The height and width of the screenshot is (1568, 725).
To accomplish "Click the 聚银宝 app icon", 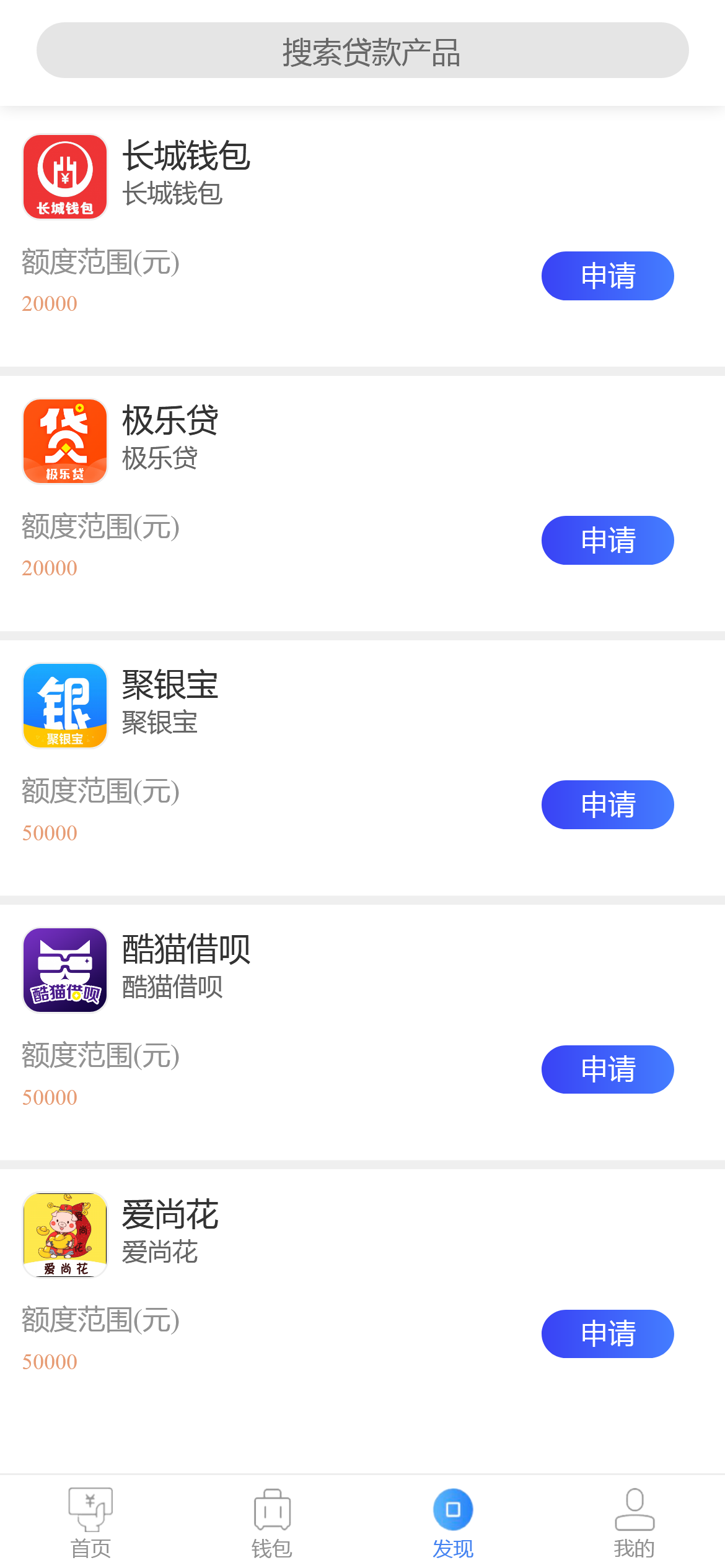I will [x=65, y=705].
